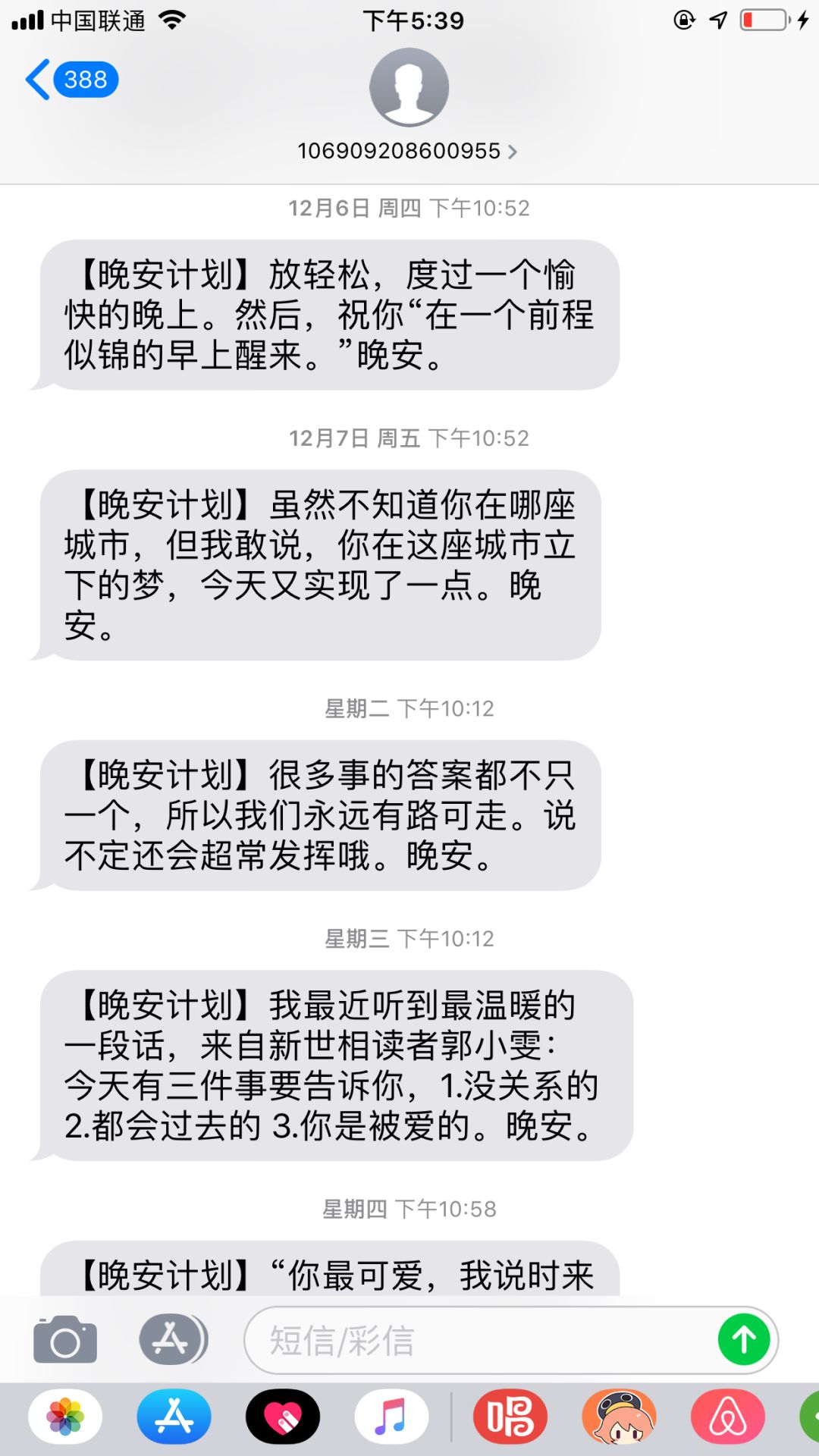Viewport: 819px width, 1456px height.
Task: Open contact details for 106909208600955
Action: (x=408, y=151)
